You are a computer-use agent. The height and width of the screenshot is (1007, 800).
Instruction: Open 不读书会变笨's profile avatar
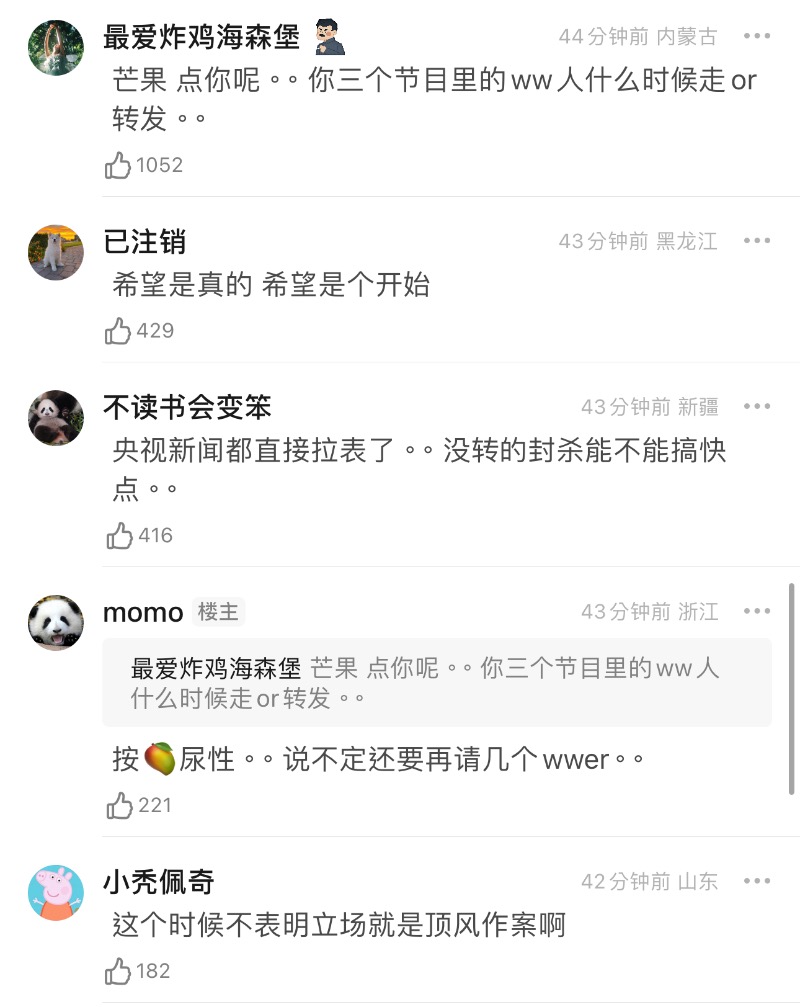tap(55, 417)
